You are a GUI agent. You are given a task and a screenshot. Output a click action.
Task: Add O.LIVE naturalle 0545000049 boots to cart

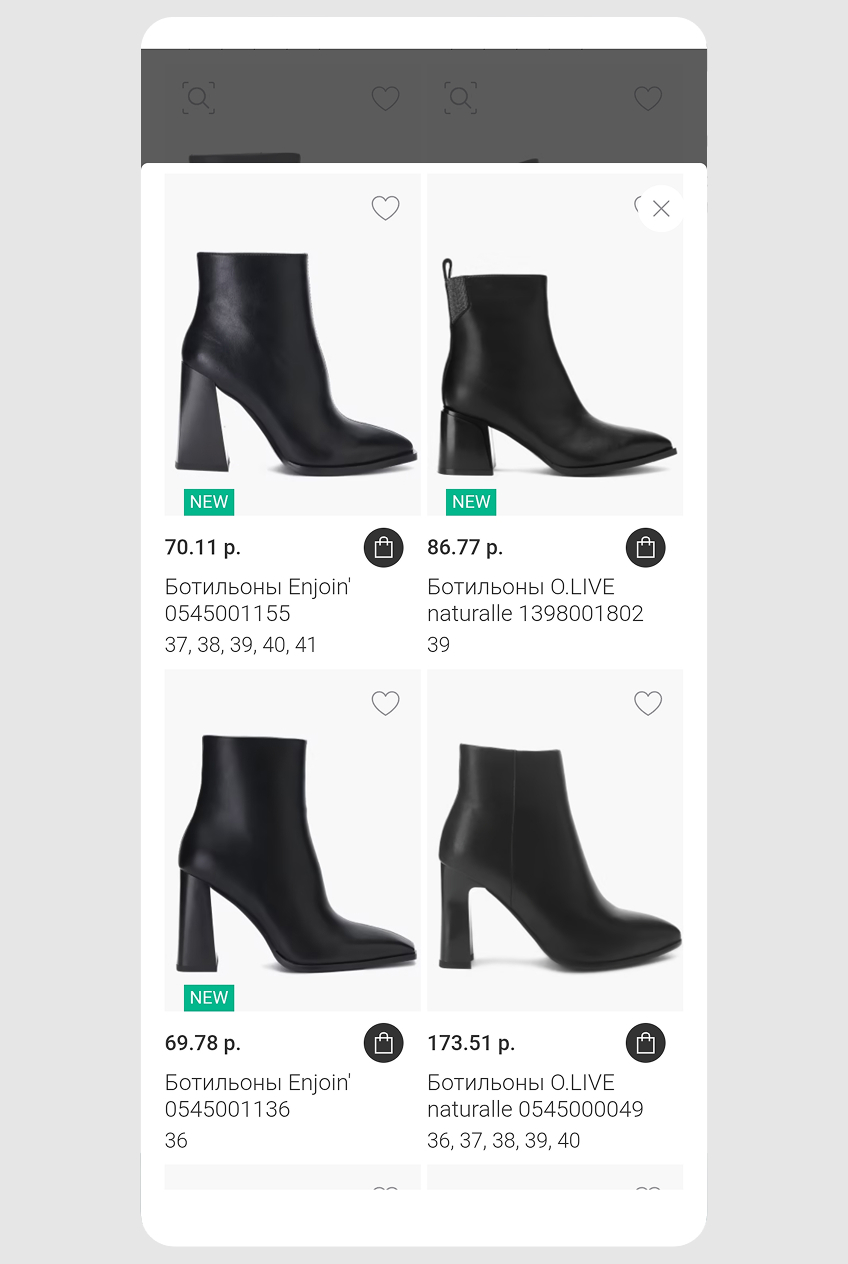pos(645,1043)
